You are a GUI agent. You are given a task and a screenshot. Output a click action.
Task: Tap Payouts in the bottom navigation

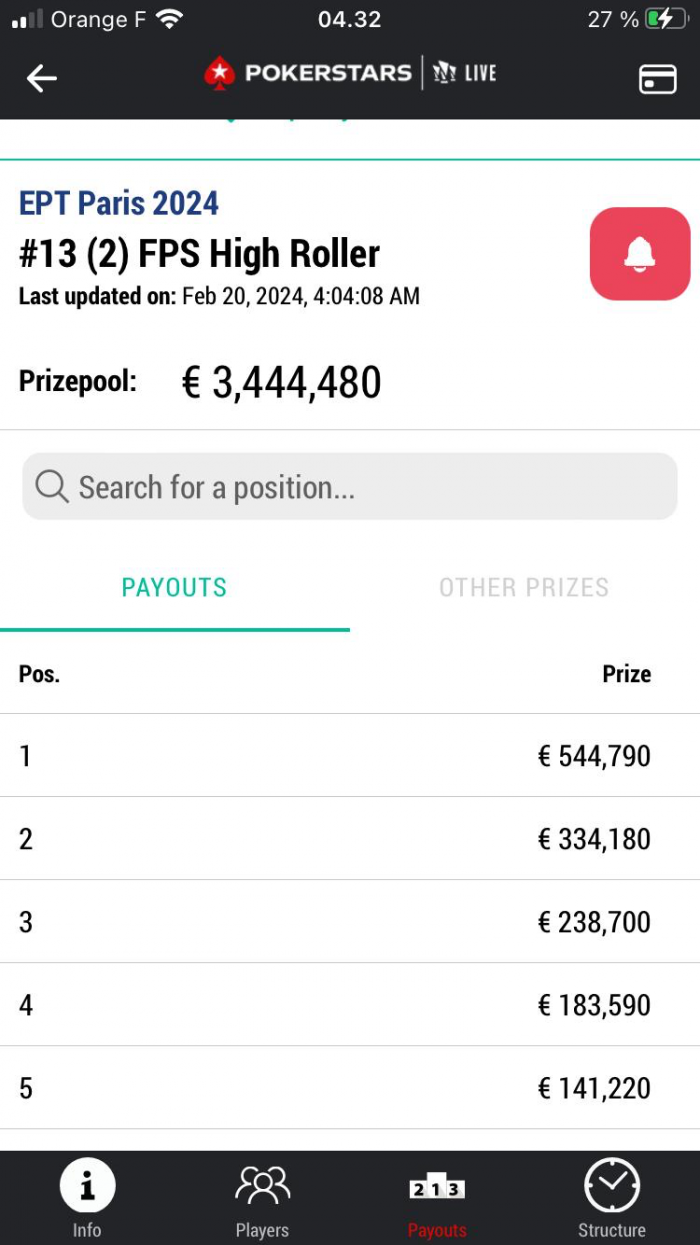(x=437, y=1199)
